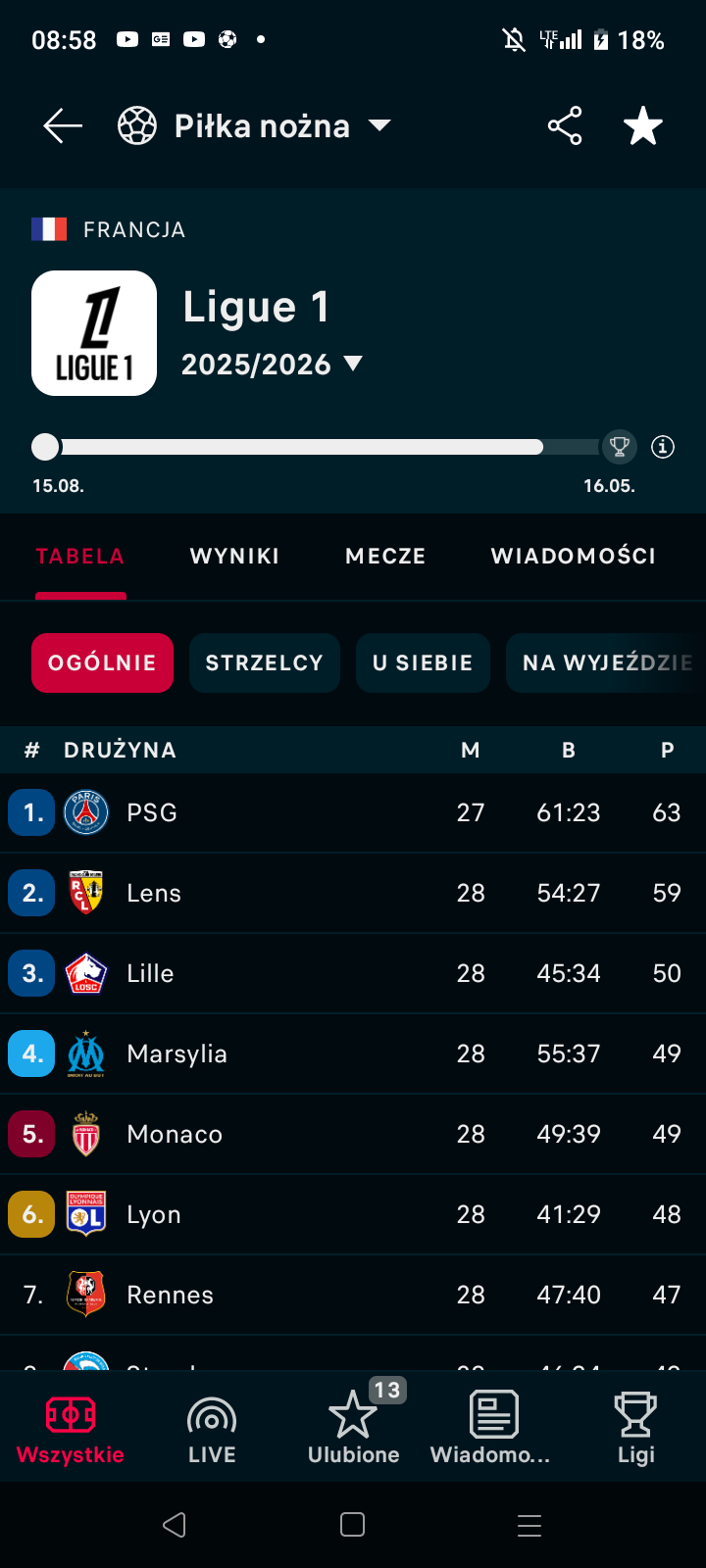Switch to the MECZE tab
706x1568 pixels.
point(385,557)
